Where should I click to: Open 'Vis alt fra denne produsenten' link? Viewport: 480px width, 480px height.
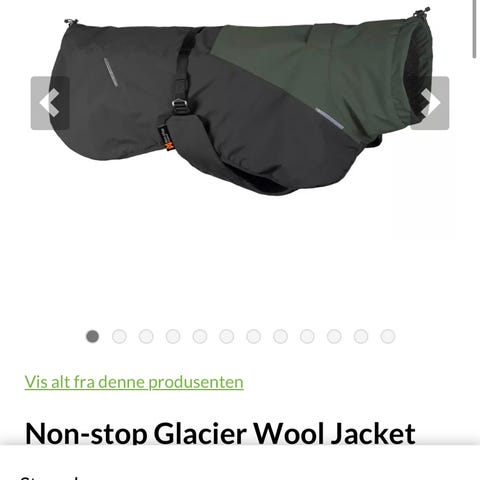pyautogui.click(x=134, y=382)
